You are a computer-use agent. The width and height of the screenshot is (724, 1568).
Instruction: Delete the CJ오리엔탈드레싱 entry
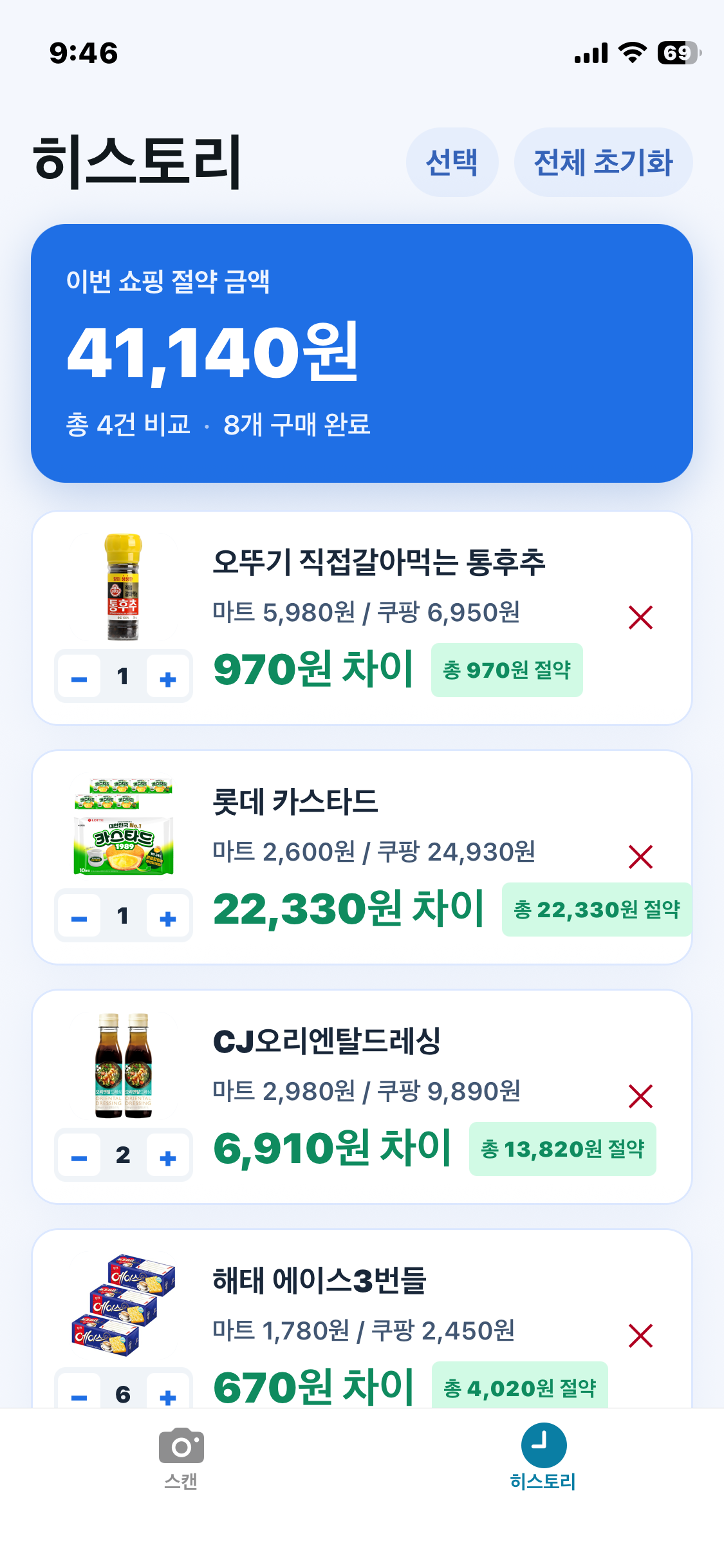640,1096
